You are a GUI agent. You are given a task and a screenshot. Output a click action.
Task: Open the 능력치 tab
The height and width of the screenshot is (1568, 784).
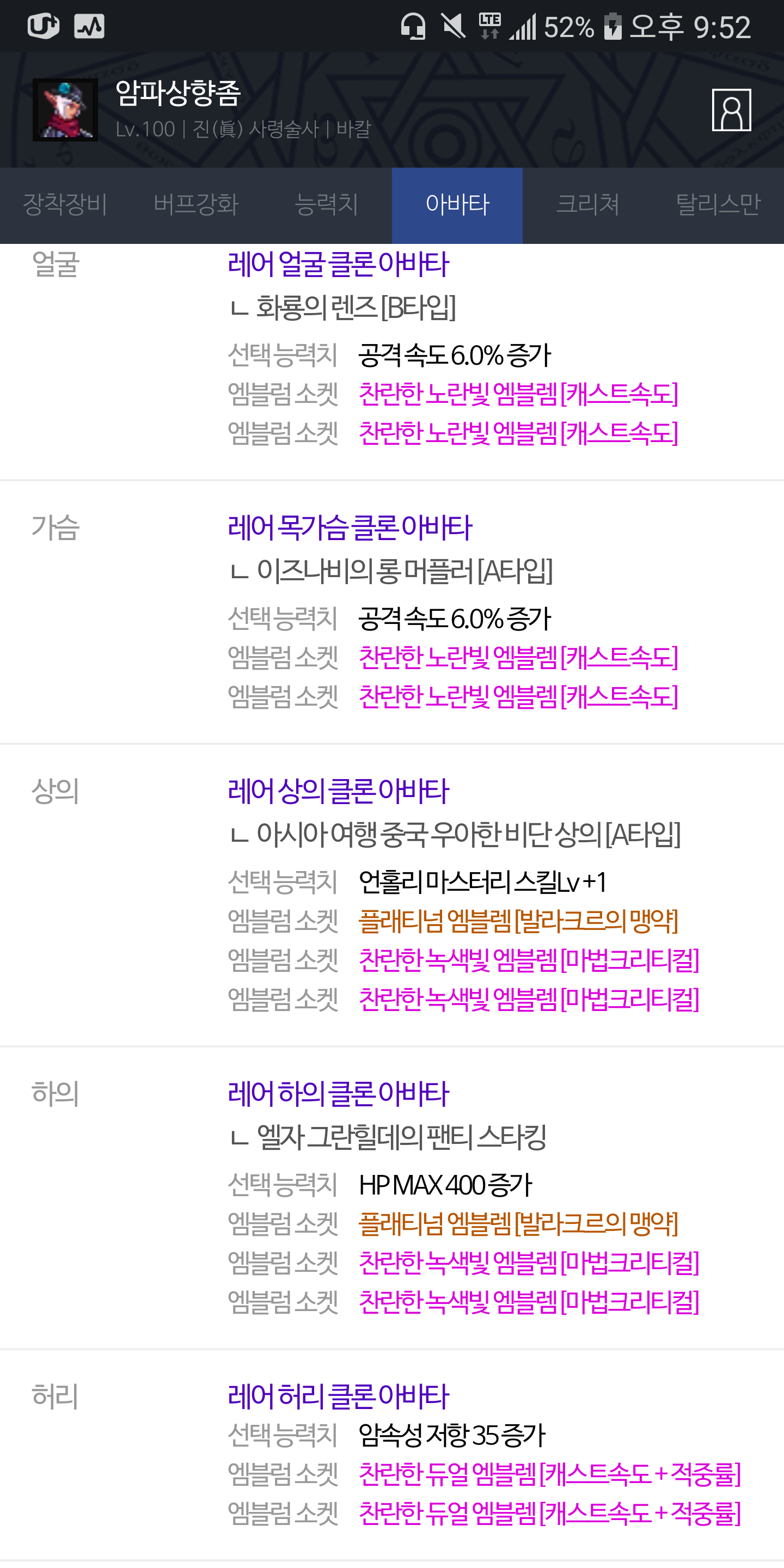click(326, 205)
